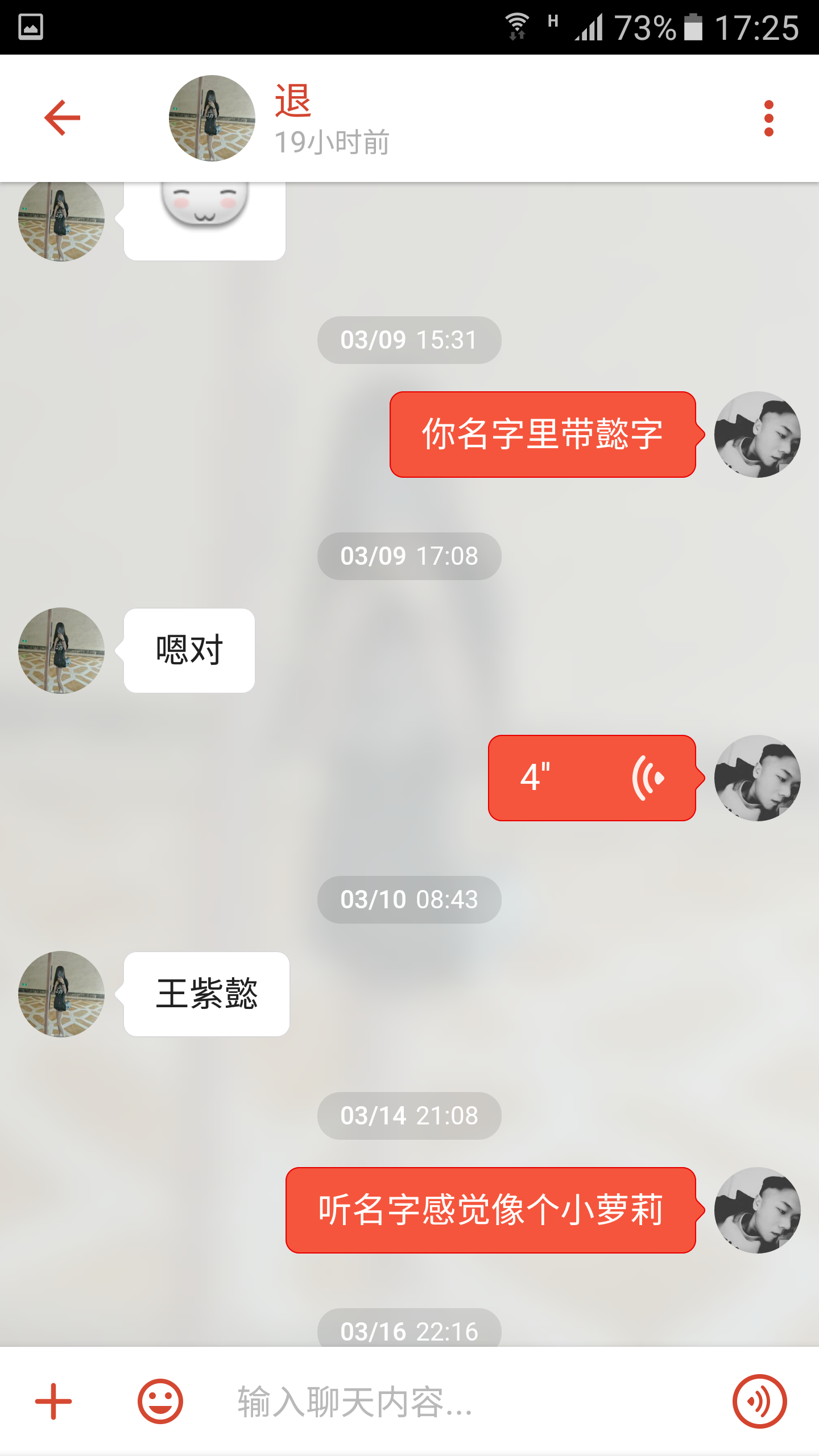Screen dimensions: 819x1456
Task: Go back using the red arrow
Action: [63, 118]
